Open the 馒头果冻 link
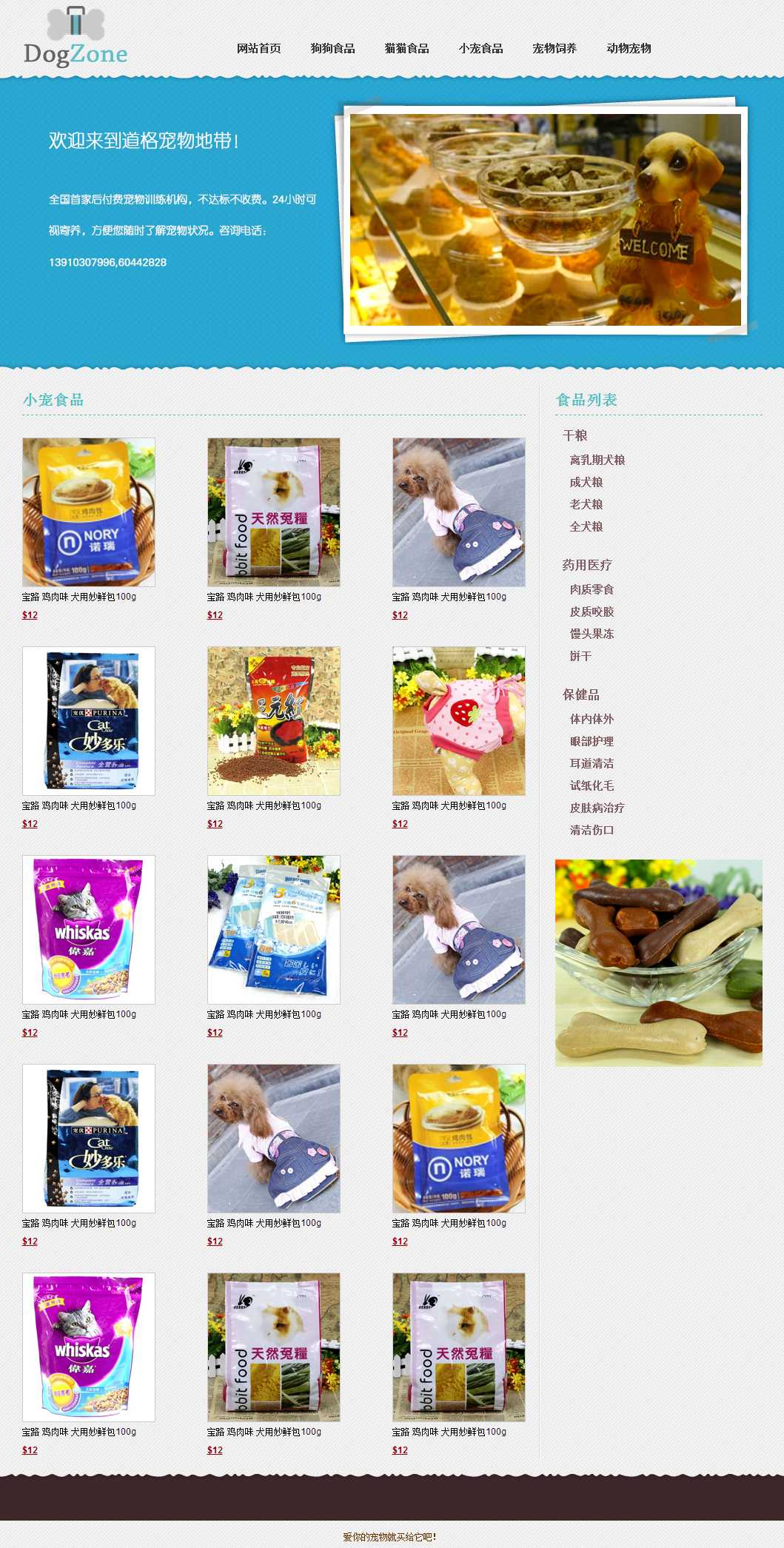The width and height of the screenshot is (784, 1548). click(592, 634)
